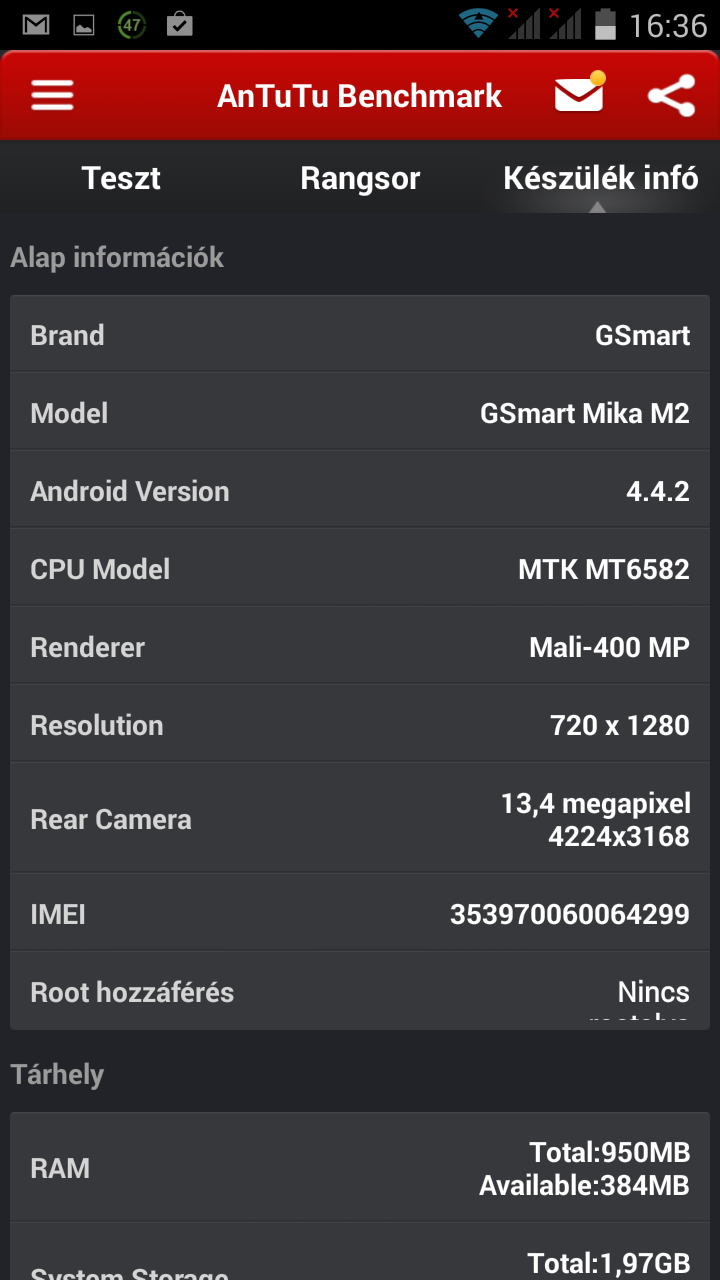Tap the Resolution 720 x 1280 entry
Screen dimensions: 720x1280
point(360,724)
